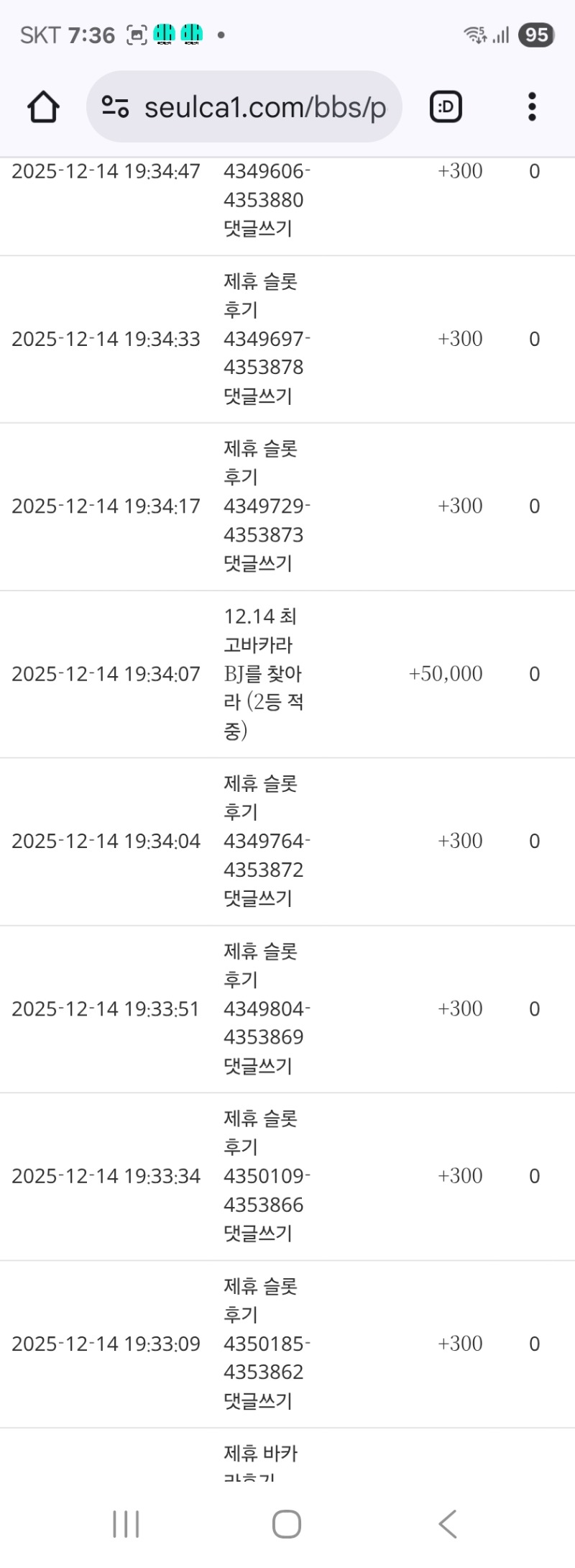Tap the home icon in the browser toolbar
The height and width of the screenshot is (1568, 575).
click(42, 106)
